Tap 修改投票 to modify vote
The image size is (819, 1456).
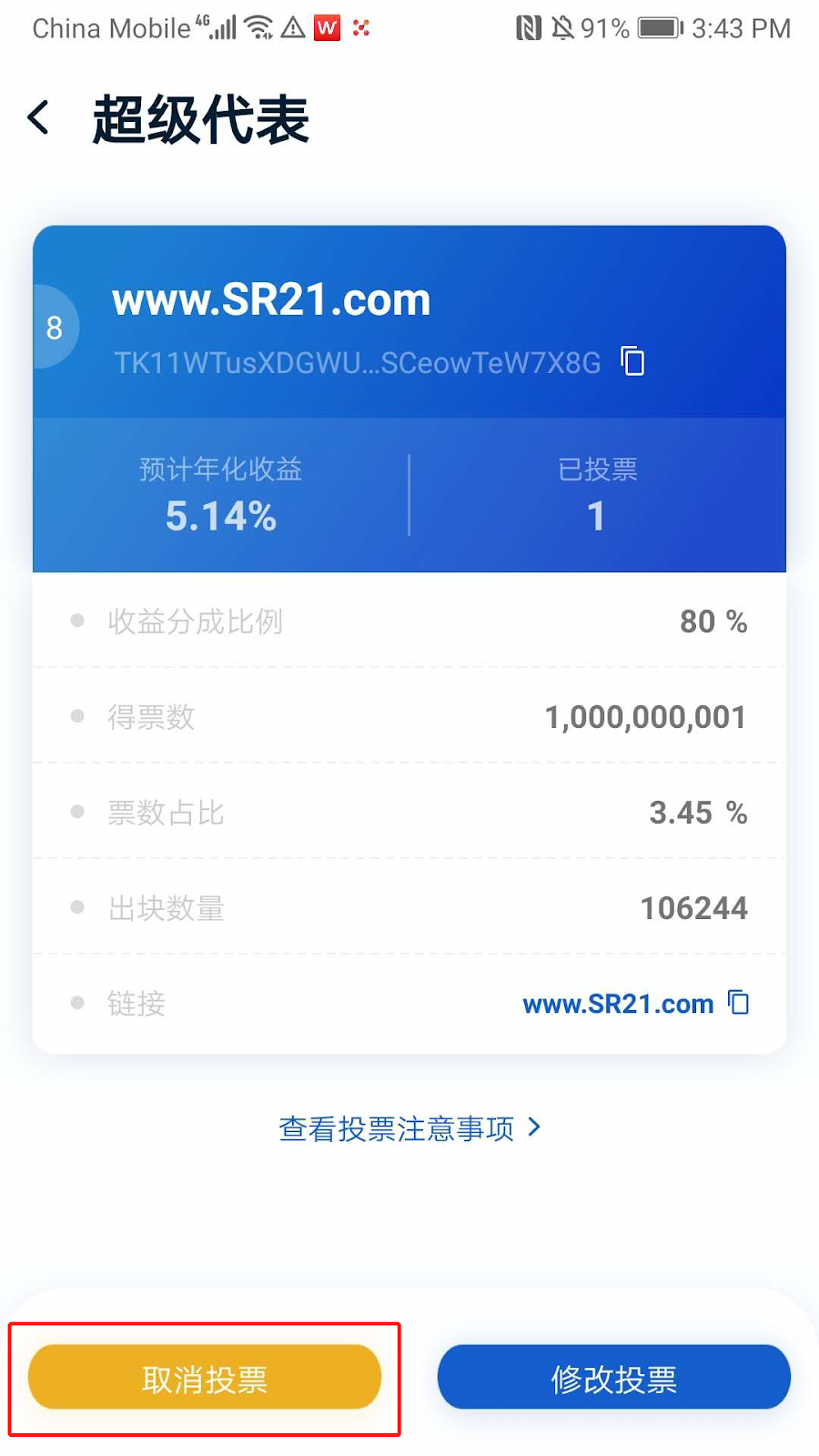[x=613, y=1378]
